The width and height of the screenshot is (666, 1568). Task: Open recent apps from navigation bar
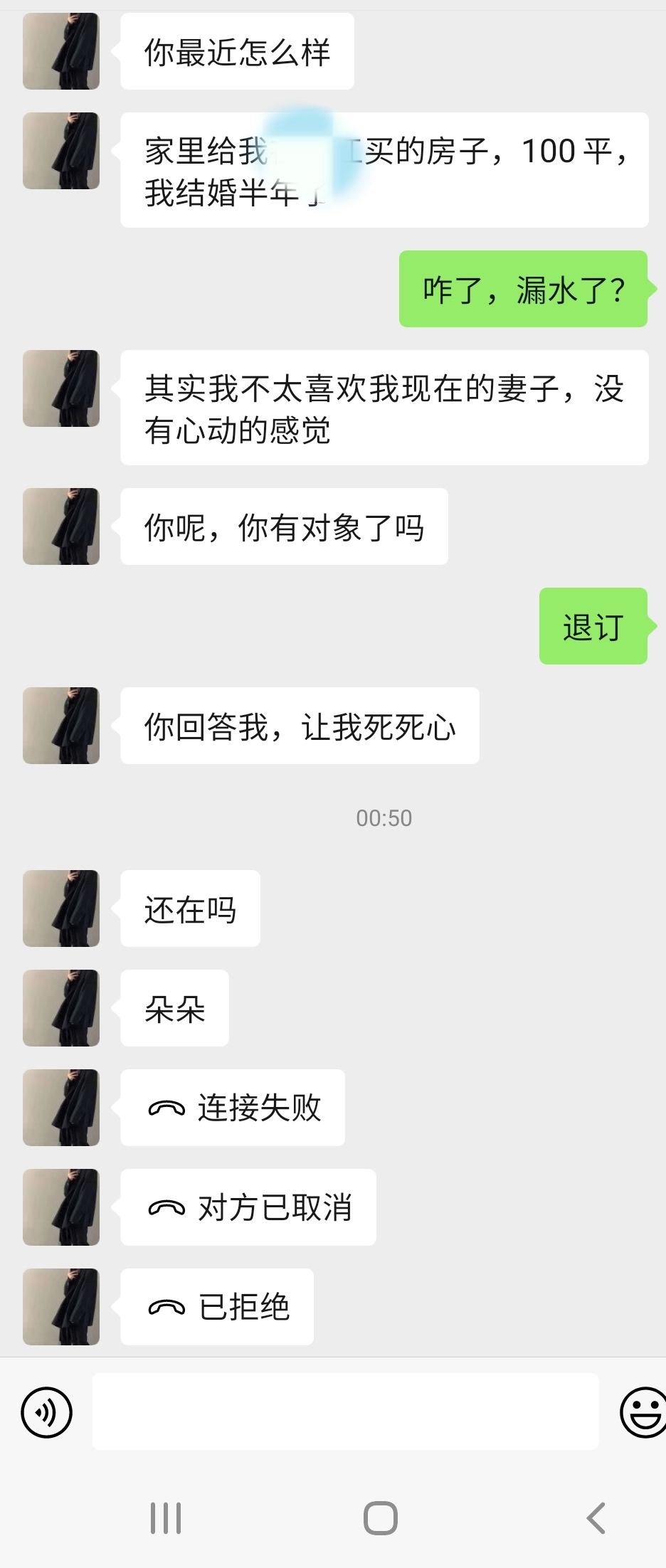click(x=166, y=1518)
